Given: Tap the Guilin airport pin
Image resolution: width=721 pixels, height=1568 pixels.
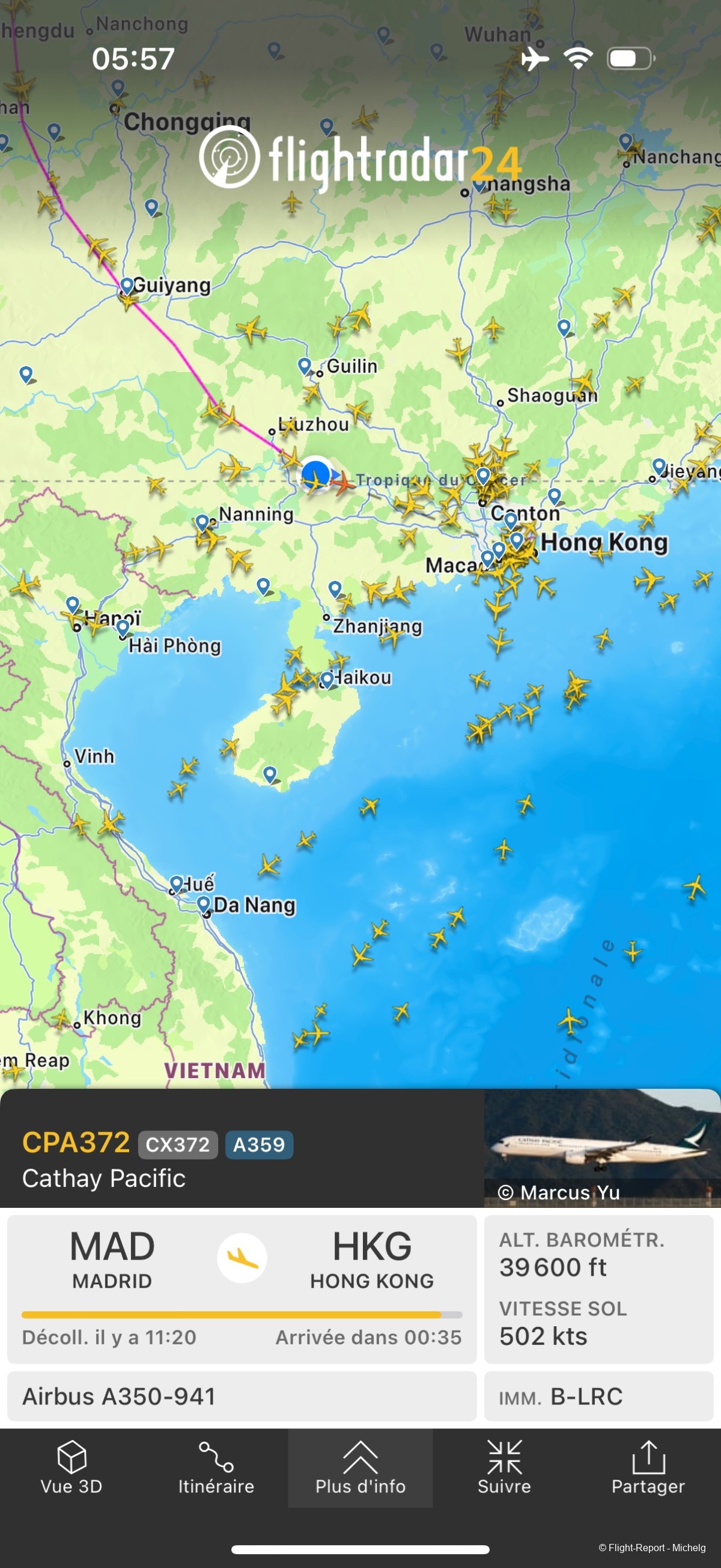Looking at the screenshot, I should coord(305,365).
